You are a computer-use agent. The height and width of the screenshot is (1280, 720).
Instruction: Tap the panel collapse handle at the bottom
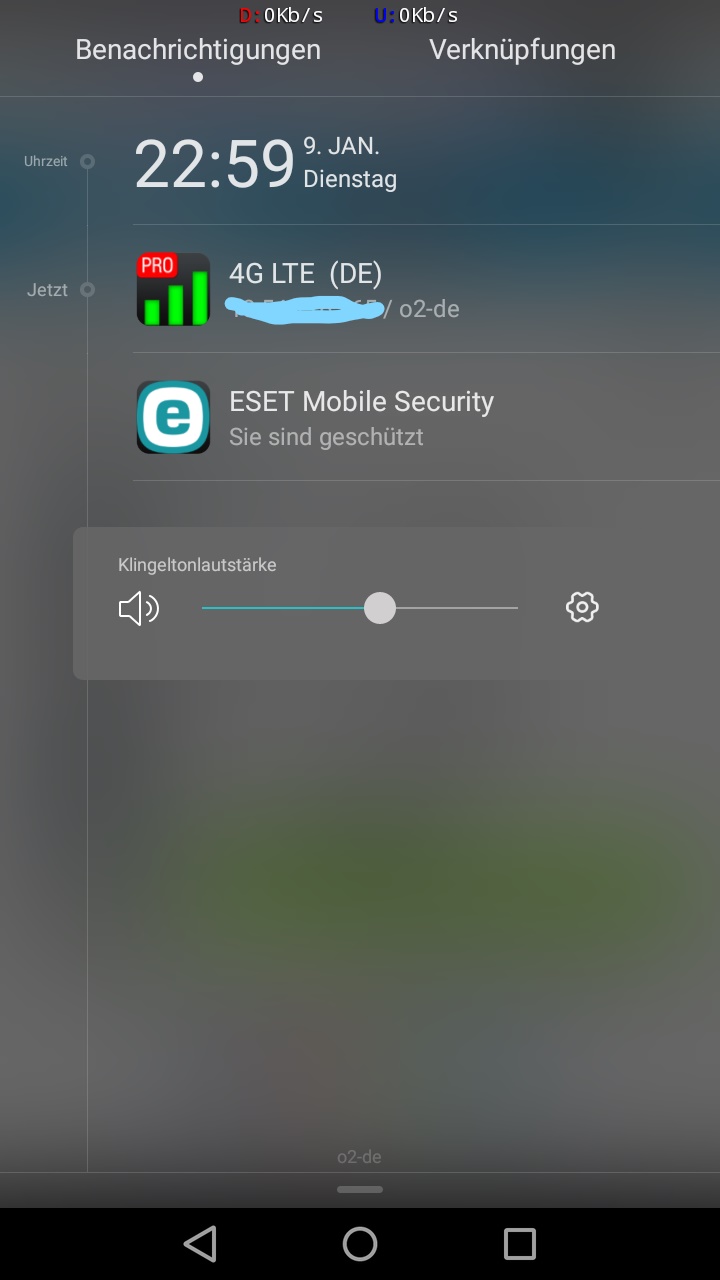point(360,1189)
